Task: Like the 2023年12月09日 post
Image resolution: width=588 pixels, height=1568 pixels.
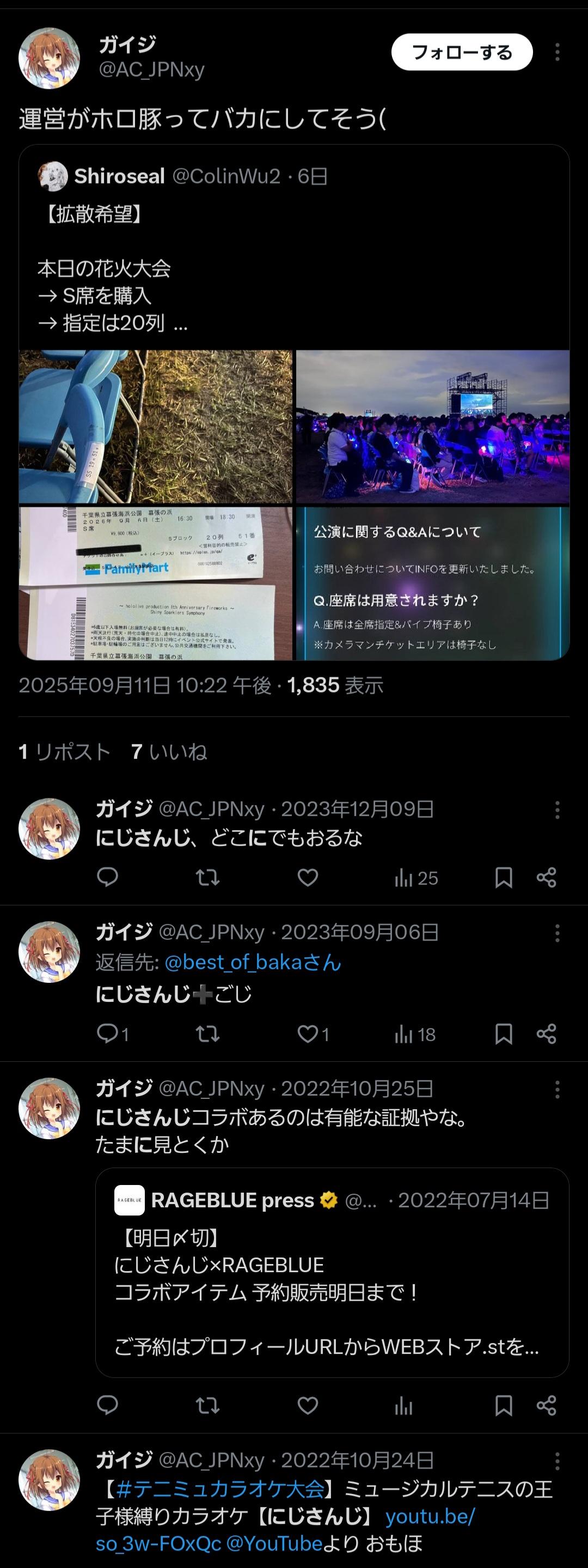Action: tap(308, 877)
